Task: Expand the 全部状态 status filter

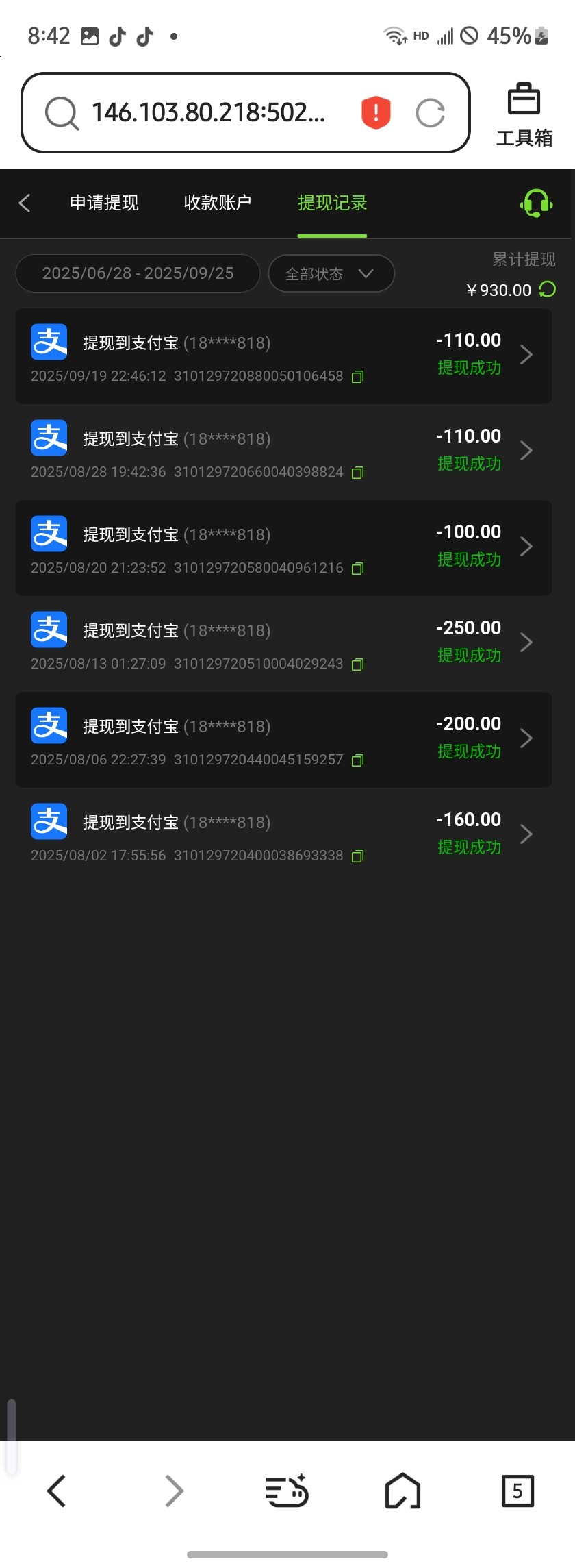Action: [331, 273]
